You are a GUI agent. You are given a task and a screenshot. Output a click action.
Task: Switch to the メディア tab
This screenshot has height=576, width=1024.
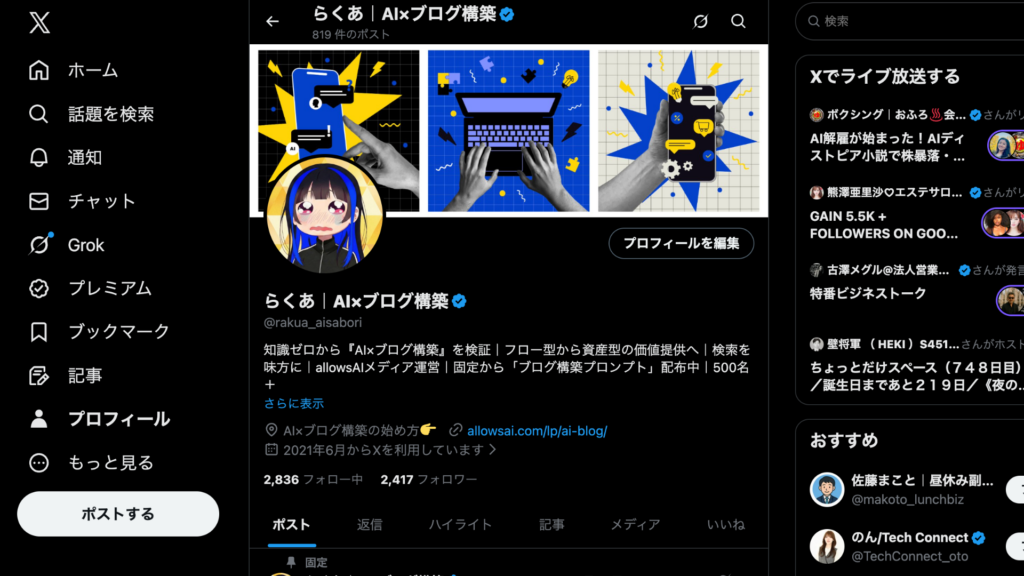[635, 524]
